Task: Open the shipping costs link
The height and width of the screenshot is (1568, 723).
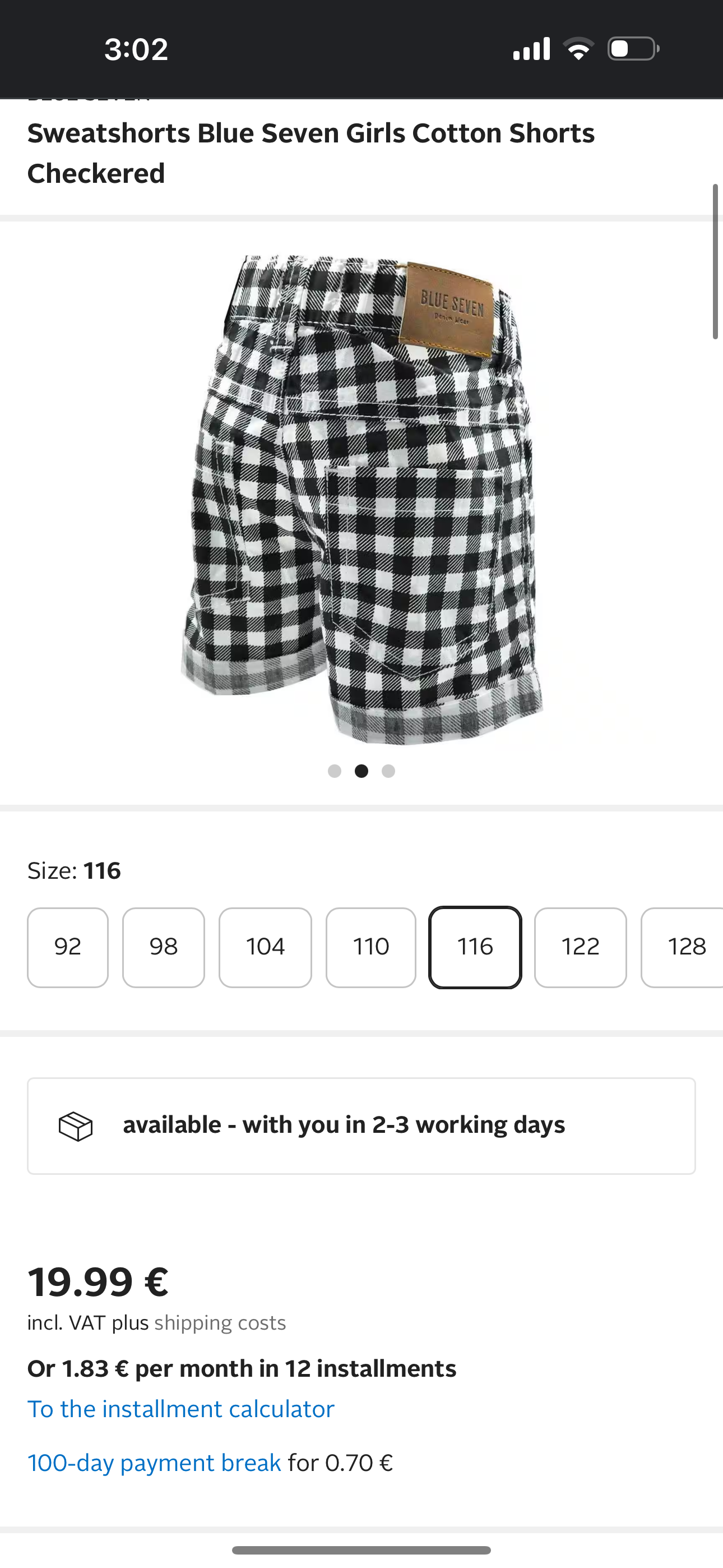Action: pos(220,1323)
